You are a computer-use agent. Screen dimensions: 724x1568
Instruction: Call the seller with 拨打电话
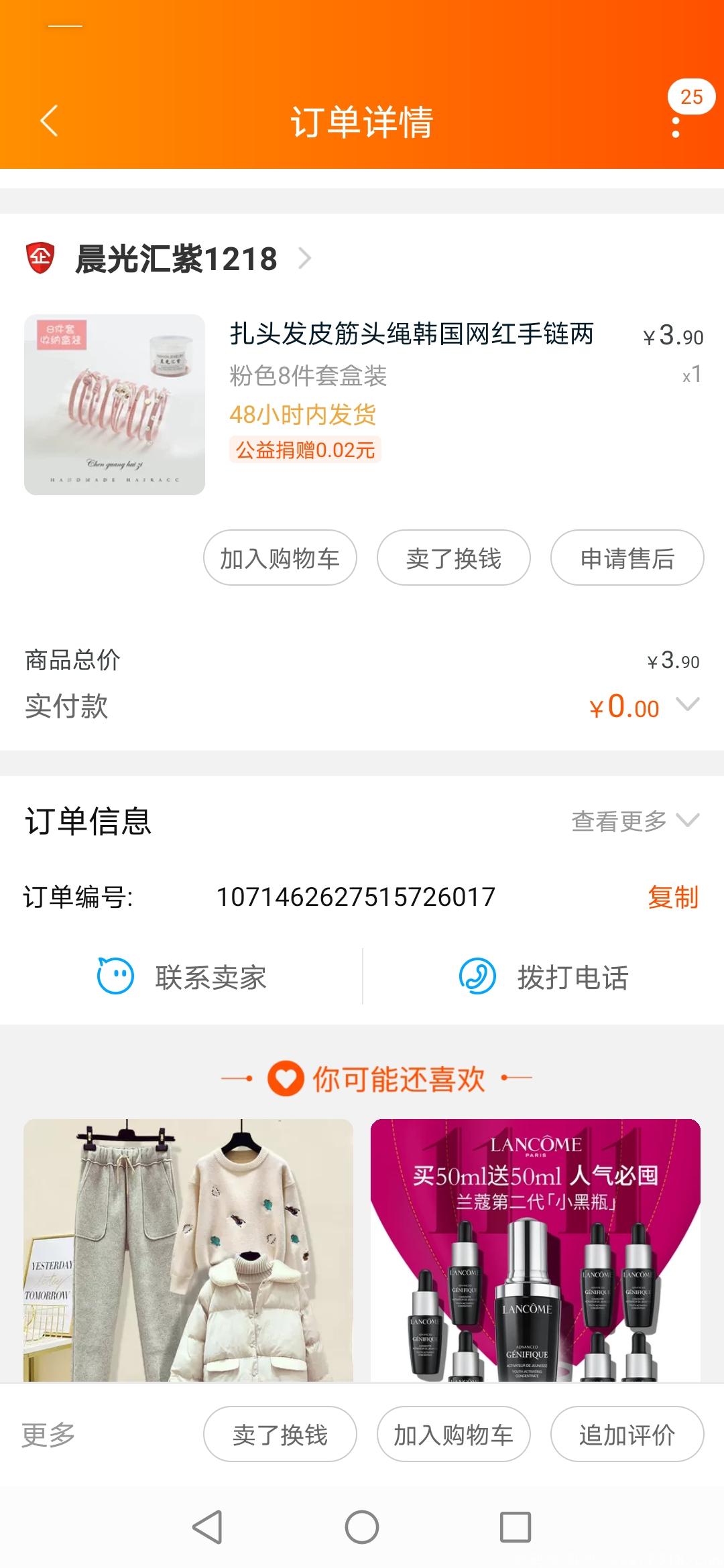(x=543, y=977)
